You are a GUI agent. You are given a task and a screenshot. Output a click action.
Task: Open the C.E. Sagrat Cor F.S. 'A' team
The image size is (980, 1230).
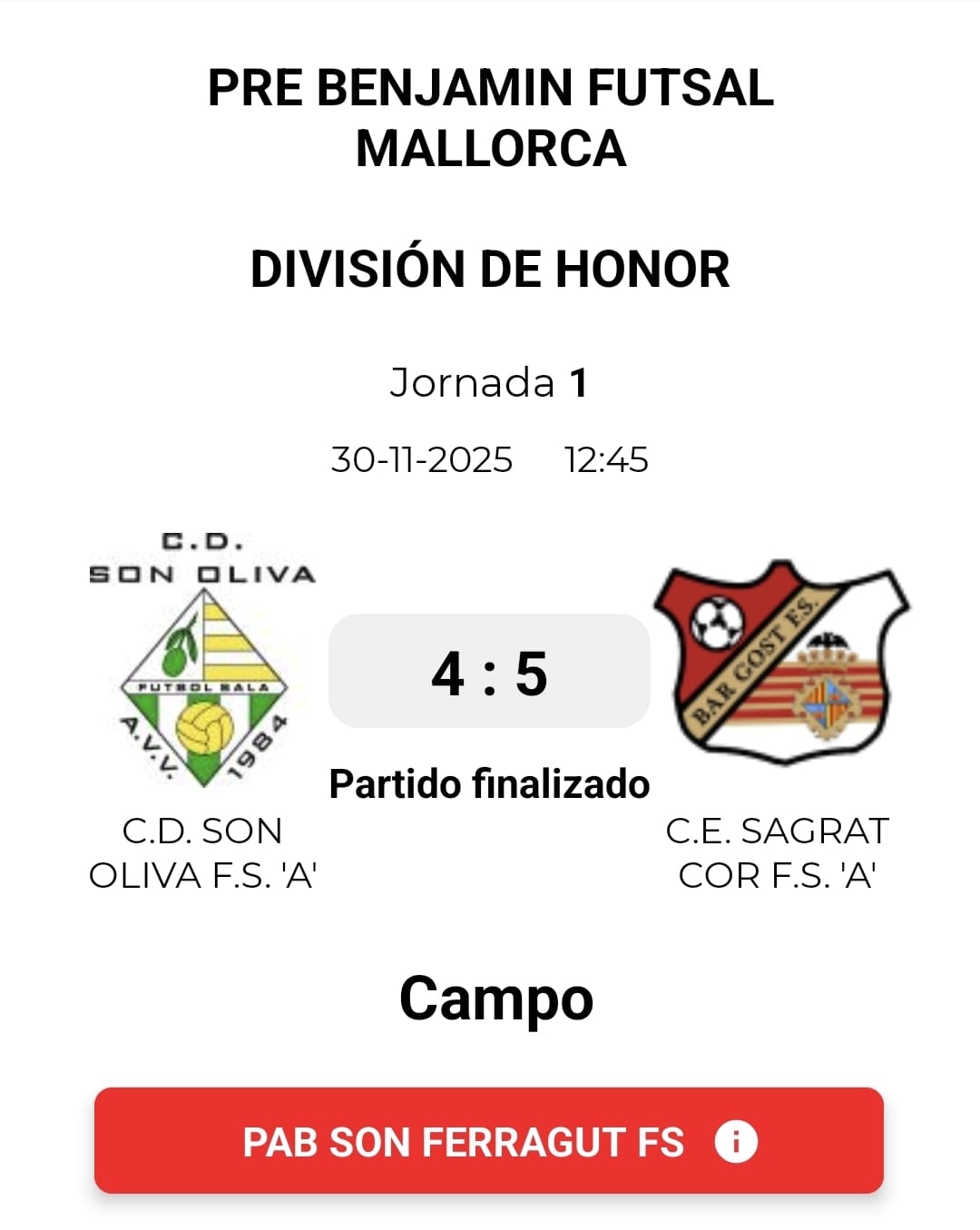click(x=778, y=663)
